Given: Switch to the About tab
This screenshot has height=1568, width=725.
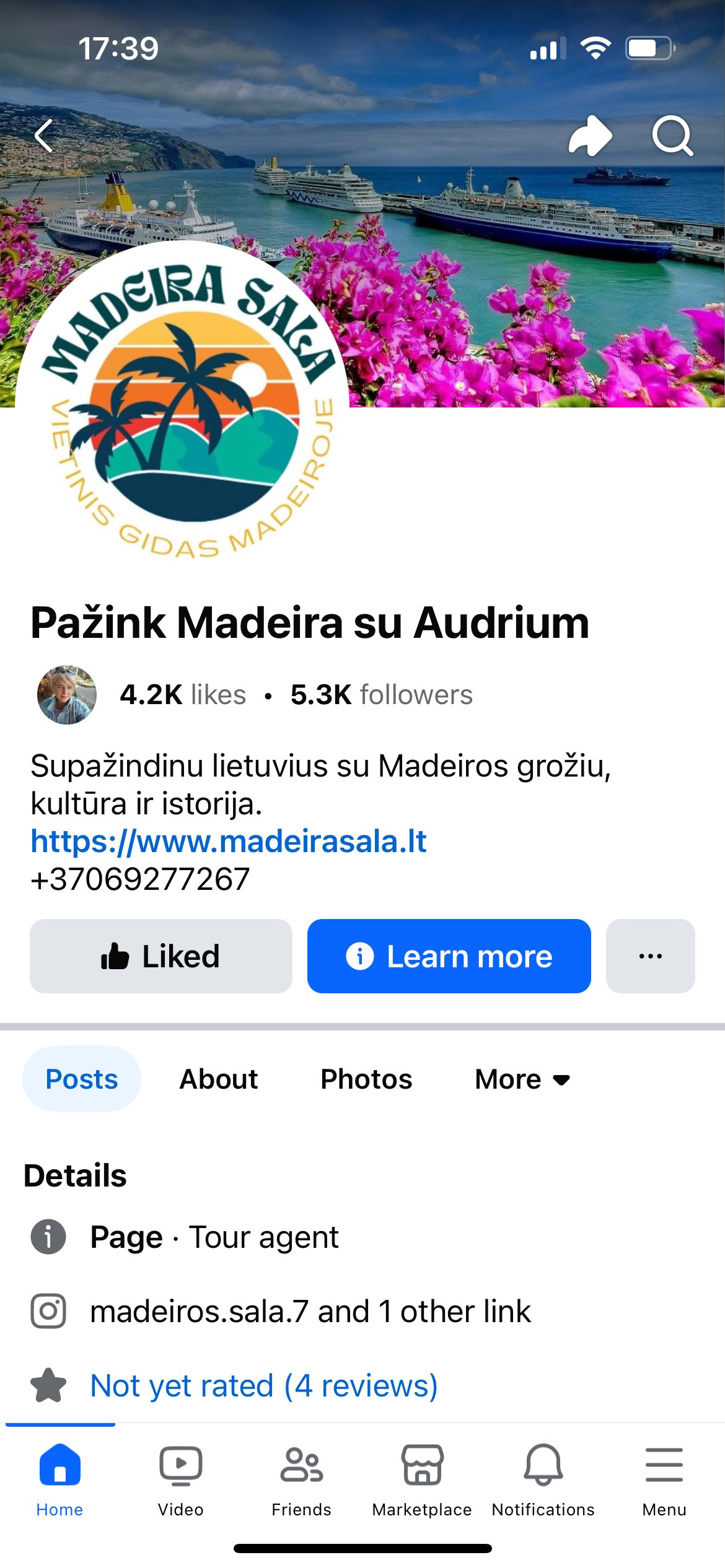Looking at the screenshot, I should pyautogui.click(x=219, y=1079).
